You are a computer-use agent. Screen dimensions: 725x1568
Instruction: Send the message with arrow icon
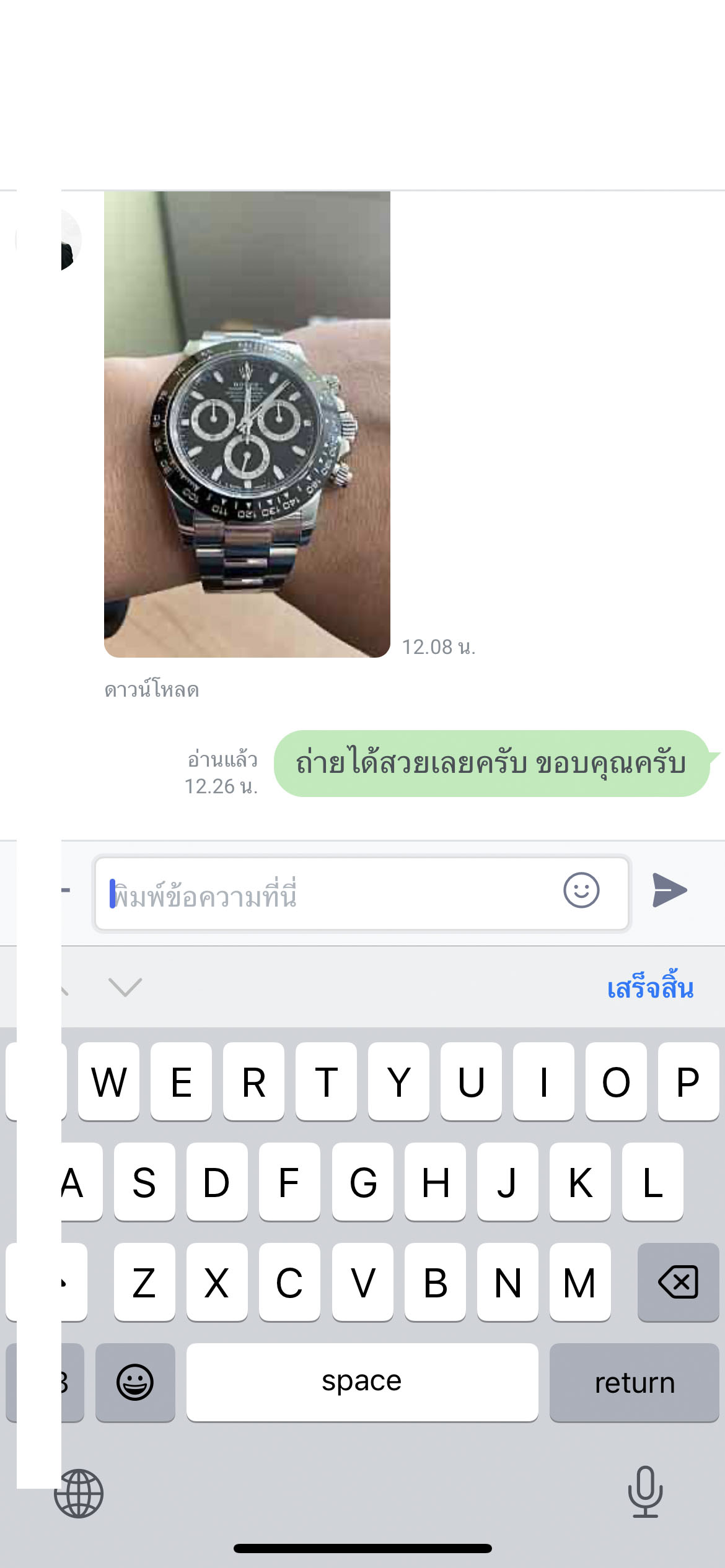click(x=669, y=891)
